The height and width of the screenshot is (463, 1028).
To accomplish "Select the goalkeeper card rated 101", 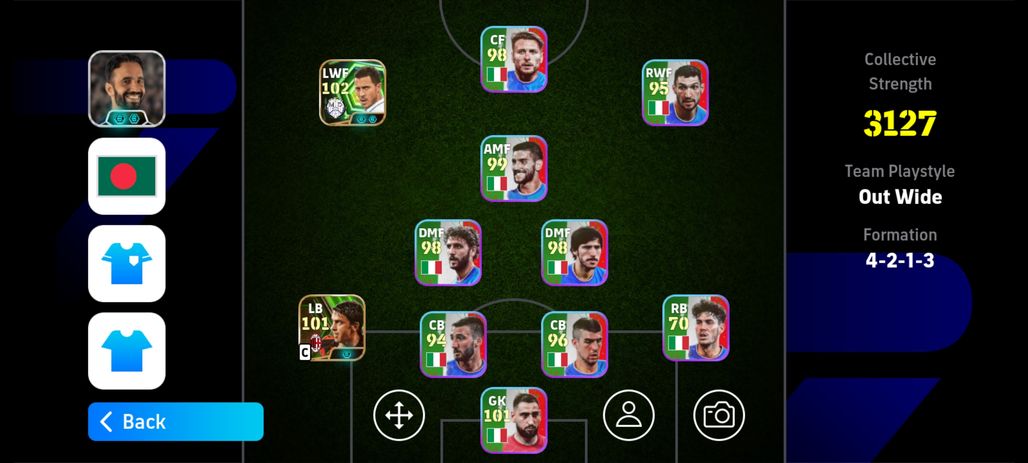I will [514, 420].
